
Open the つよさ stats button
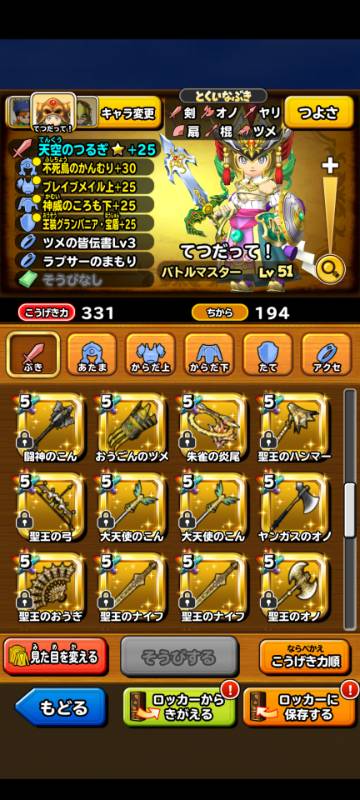pyautogui.click(x=319, y=112)
